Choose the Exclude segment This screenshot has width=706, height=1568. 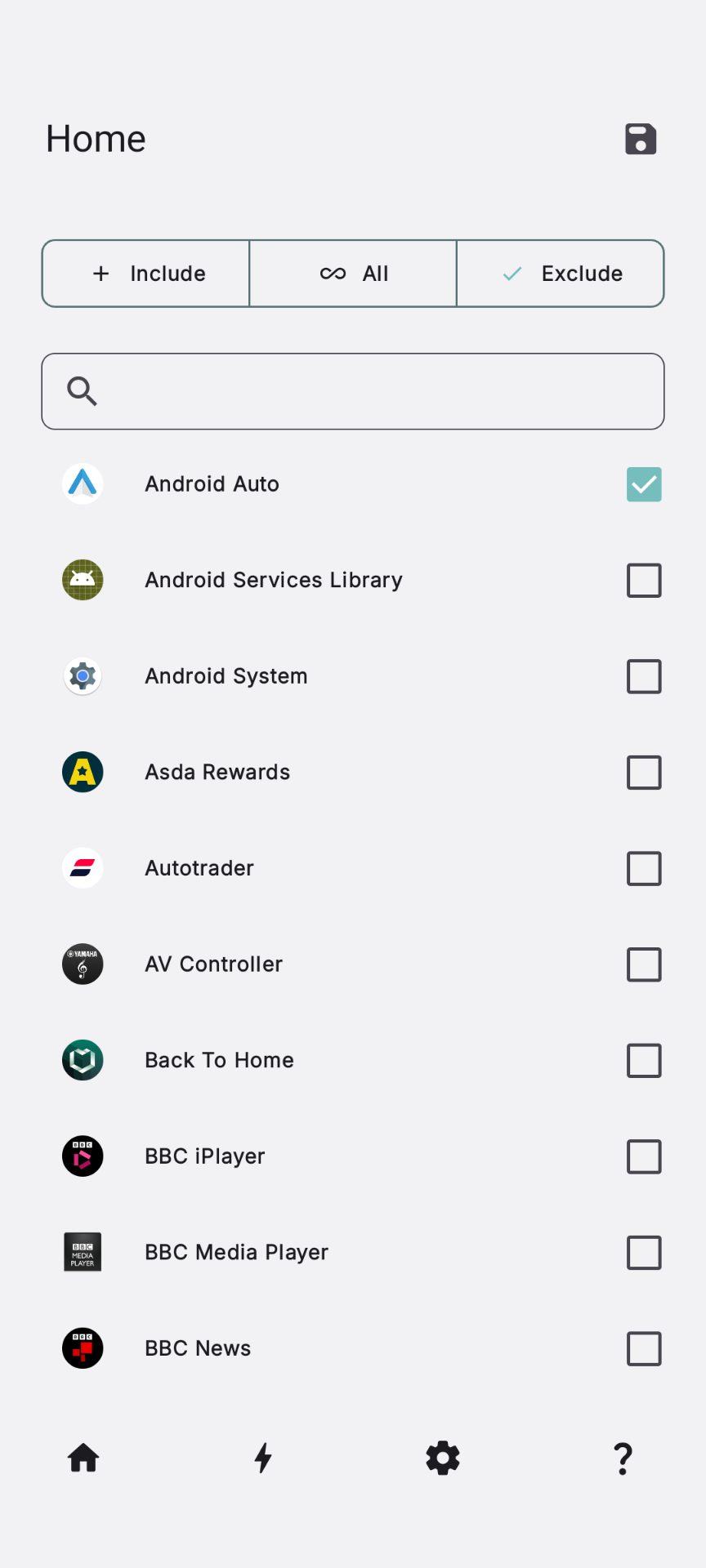[561, 274]
